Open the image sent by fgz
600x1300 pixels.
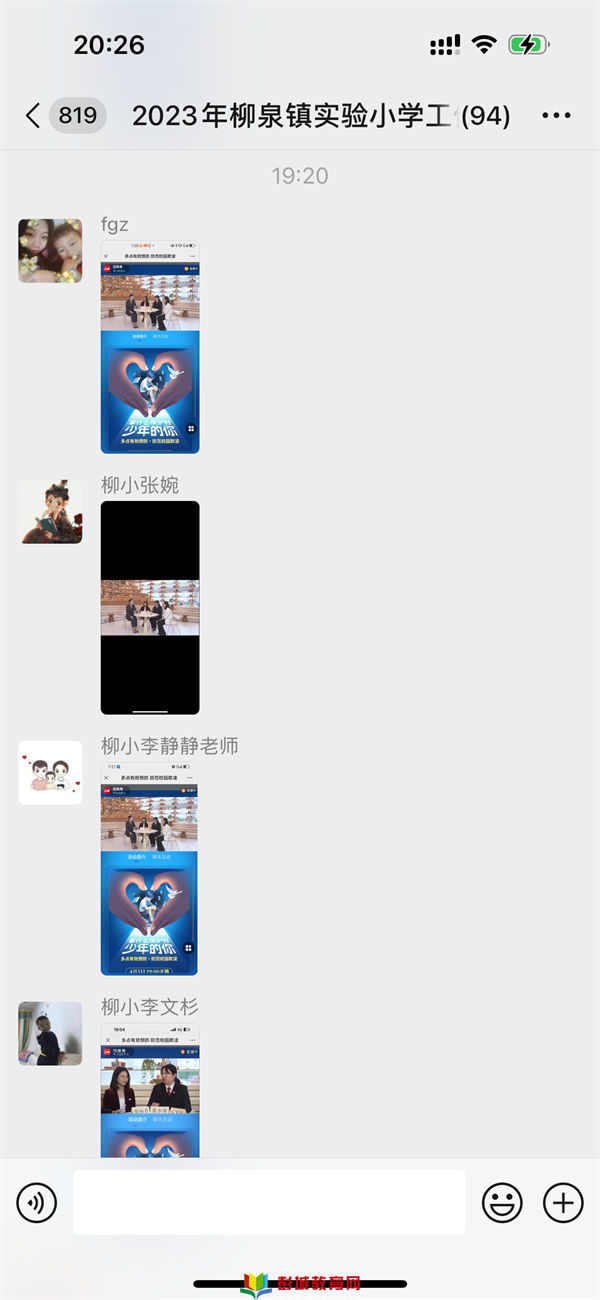point(150,347)
